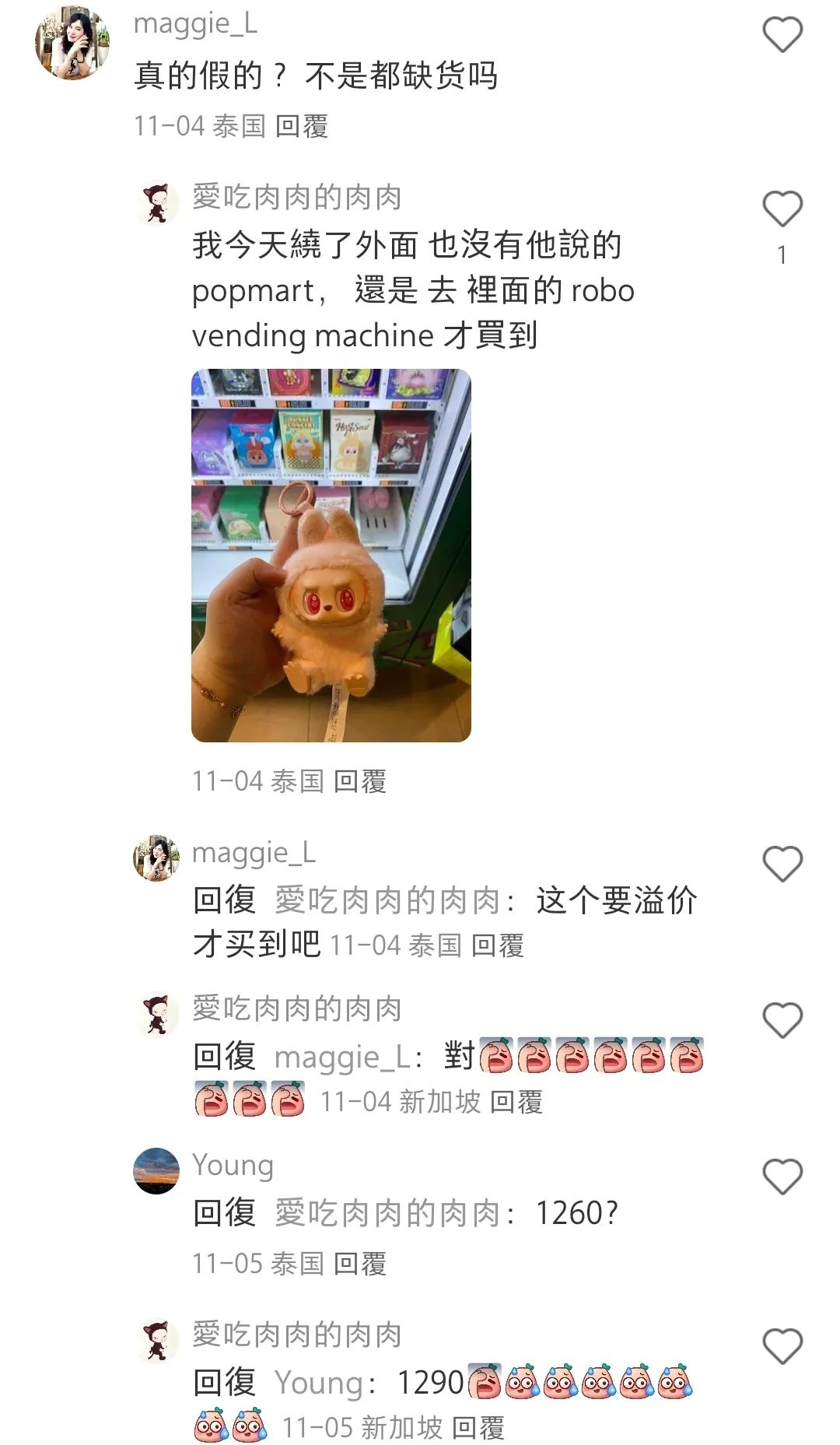Like maggie_L's reply about 溢价
The width and height of the screenshot is (840, 1445).
coord(782,865)
